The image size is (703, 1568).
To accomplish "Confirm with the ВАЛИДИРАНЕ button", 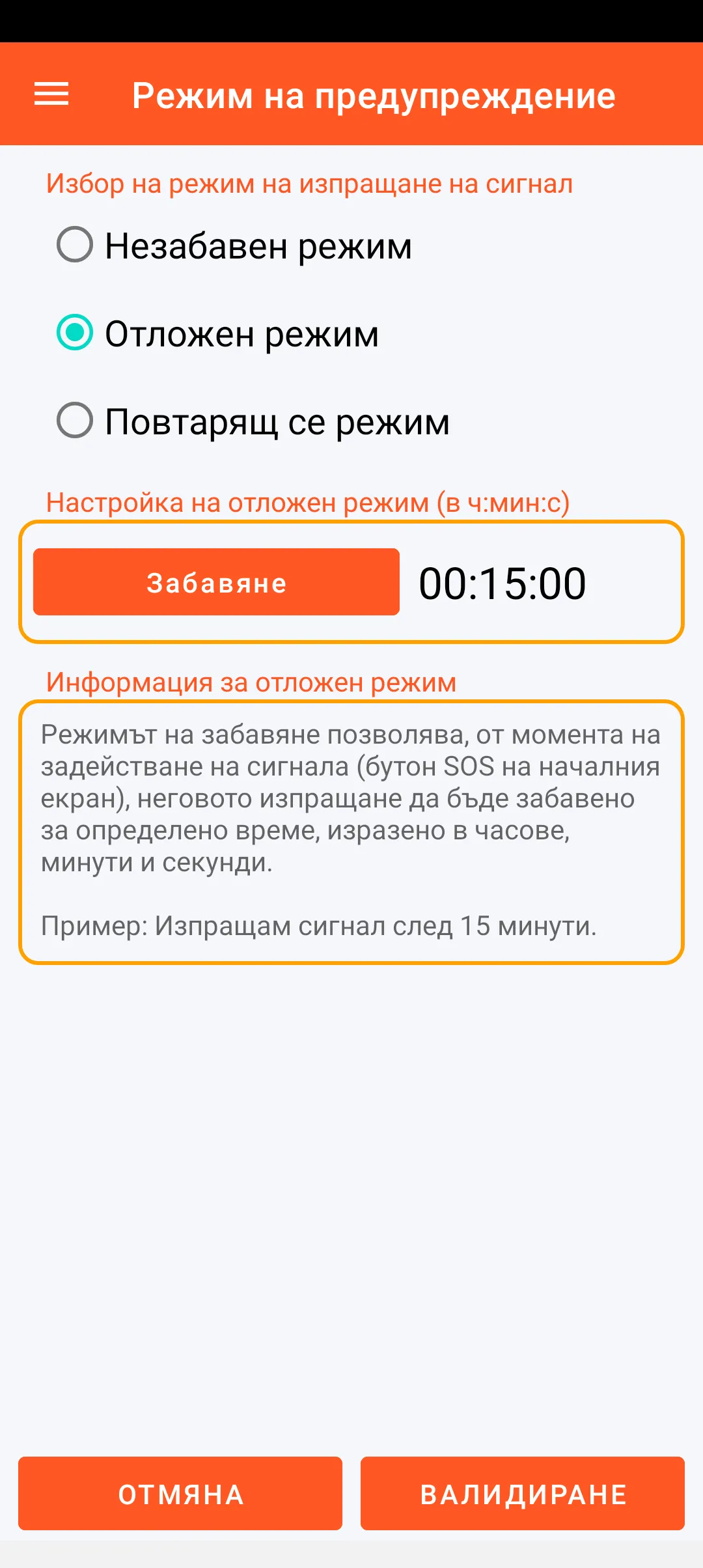I will pos(523,1494).
